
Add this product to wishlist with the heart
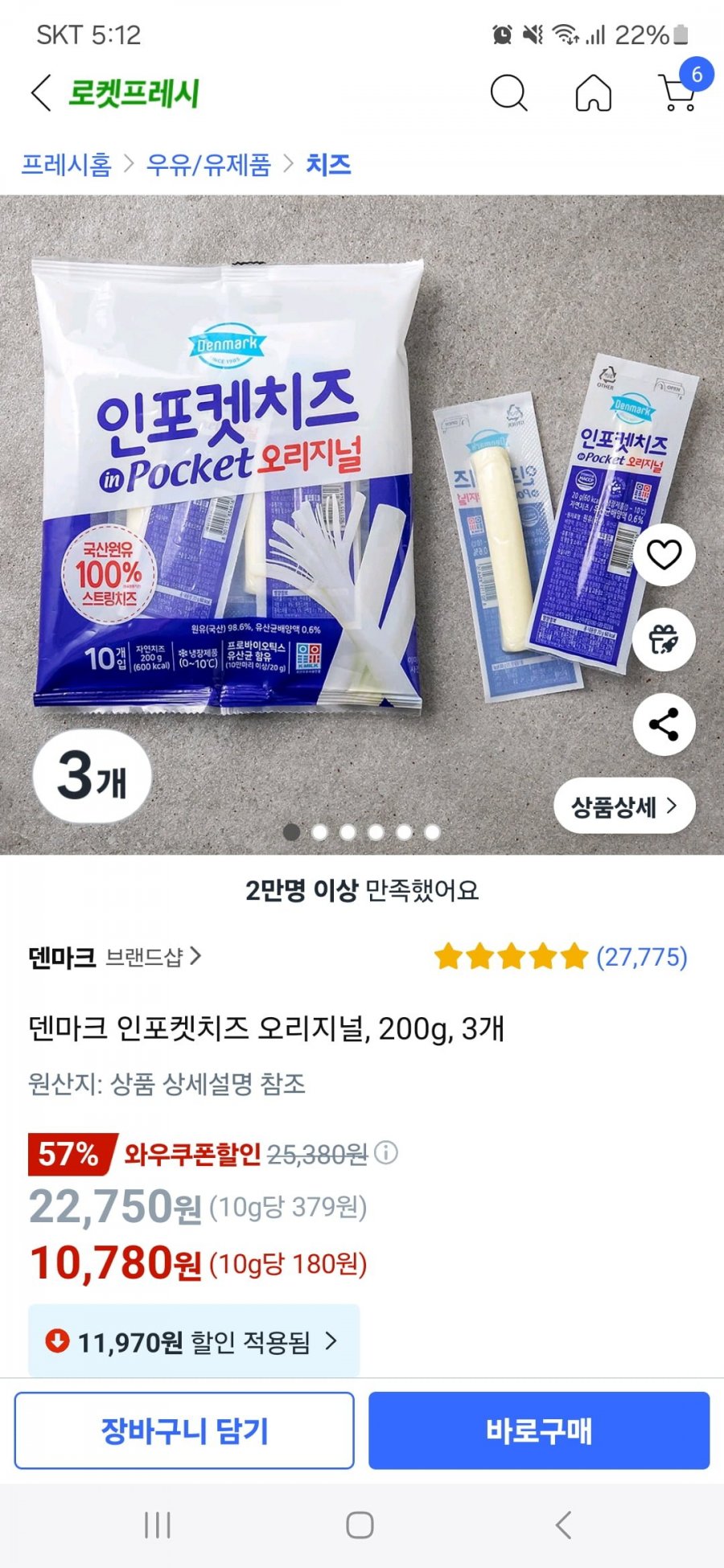tap(664, 554)
